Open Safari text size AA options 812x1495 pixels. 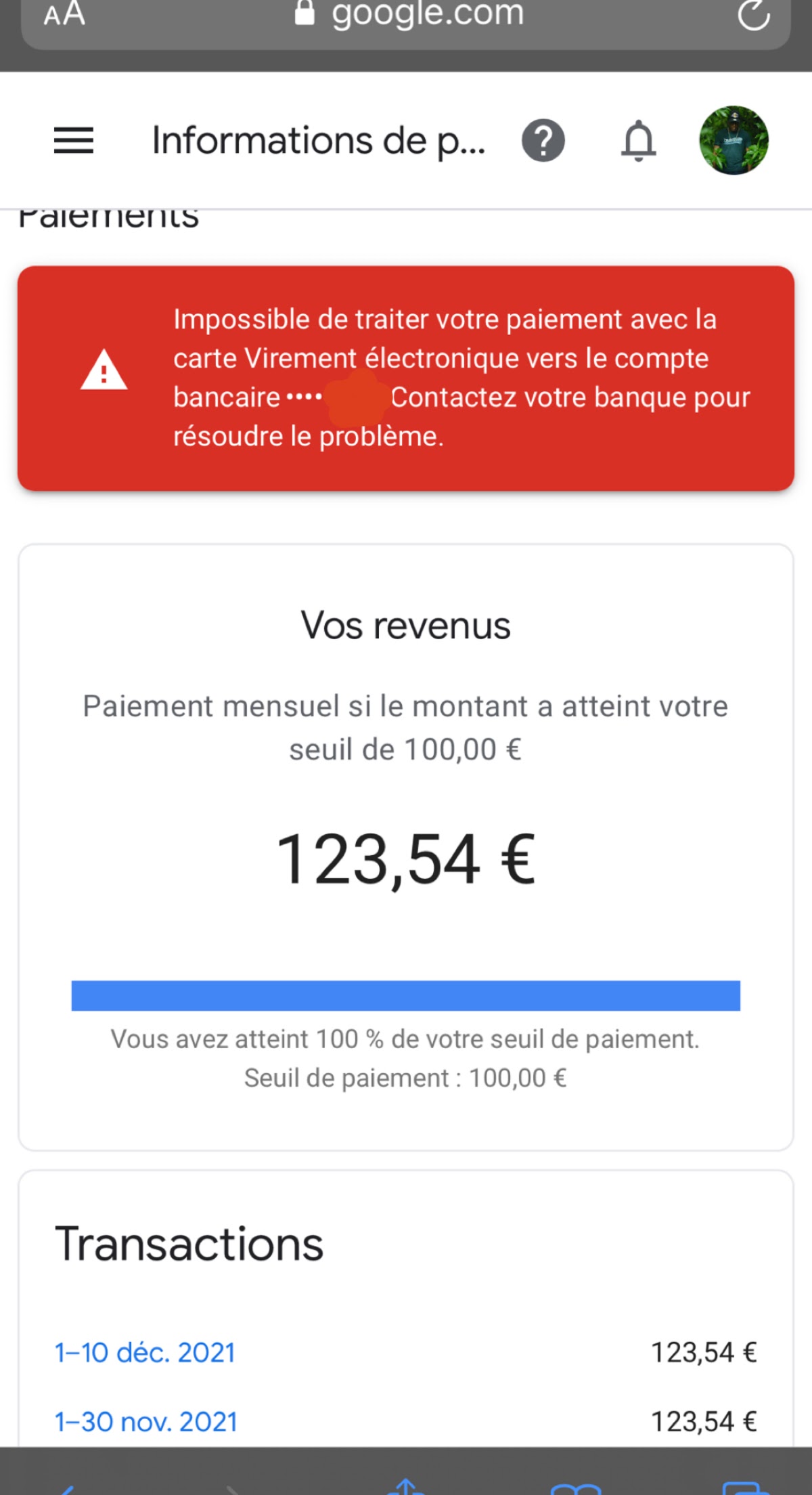64,15
